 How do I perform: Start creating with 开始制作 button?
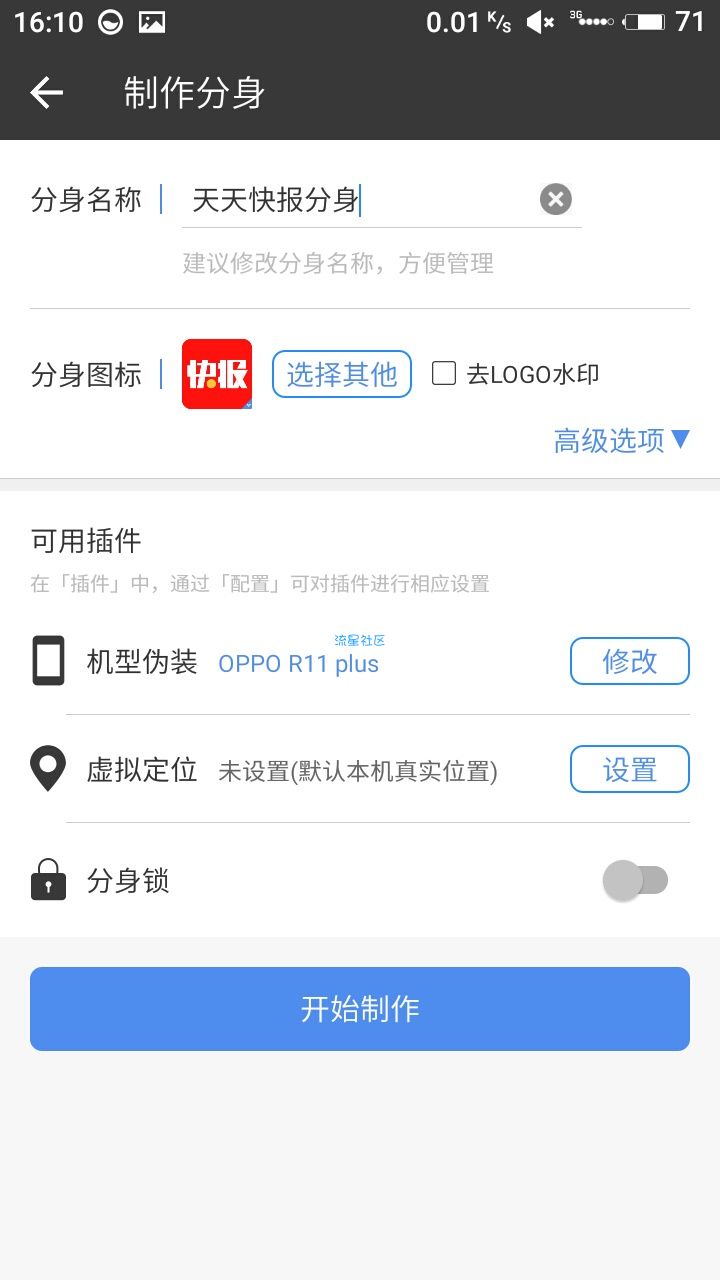[360, 1009]
